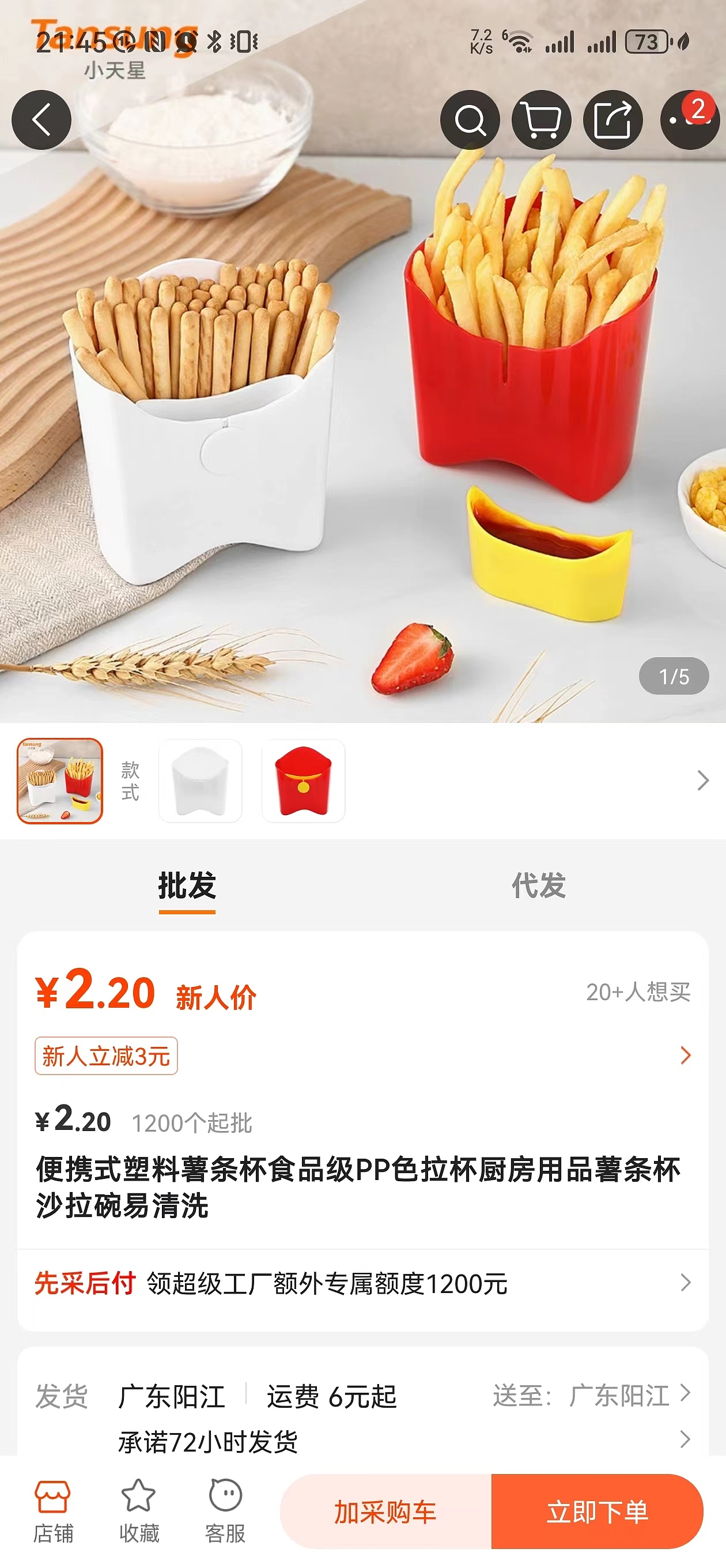Open the 承诺72小时发货 details

click(x=402, y=1441)
